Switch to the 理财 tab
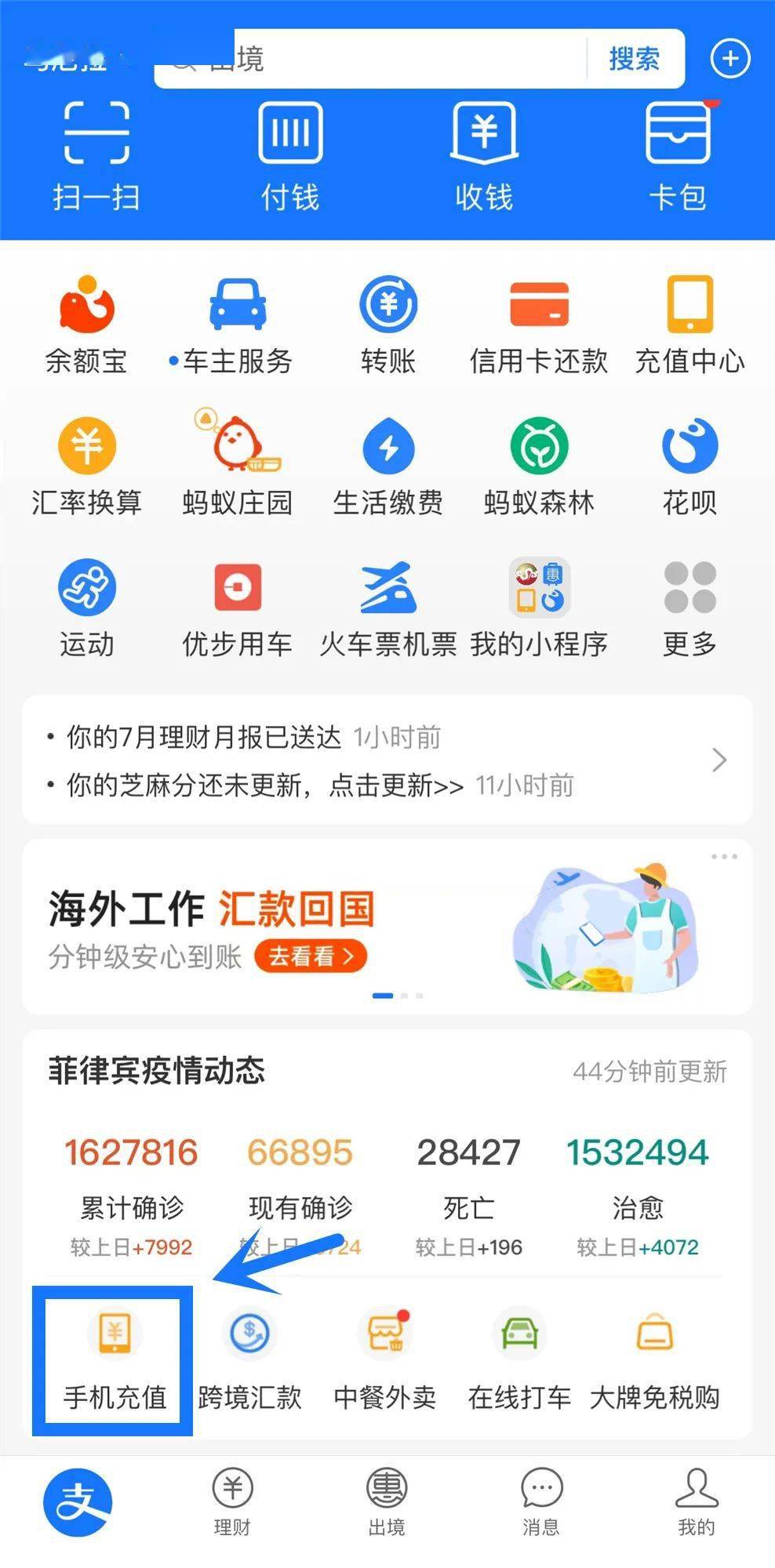This screenshot has width=775, height=1568. coord(232,1502)
